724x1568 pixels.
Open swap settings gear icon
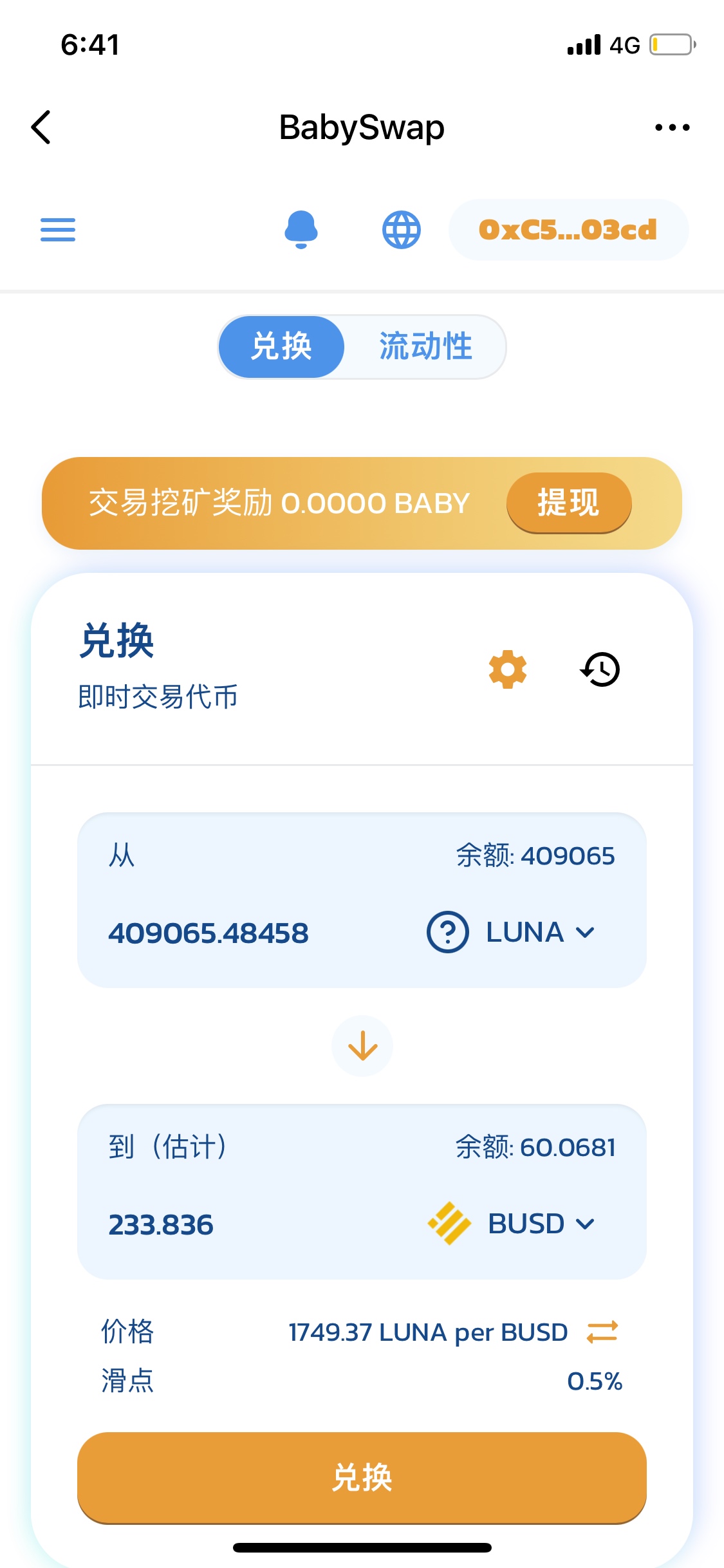(x=508, y=669)
